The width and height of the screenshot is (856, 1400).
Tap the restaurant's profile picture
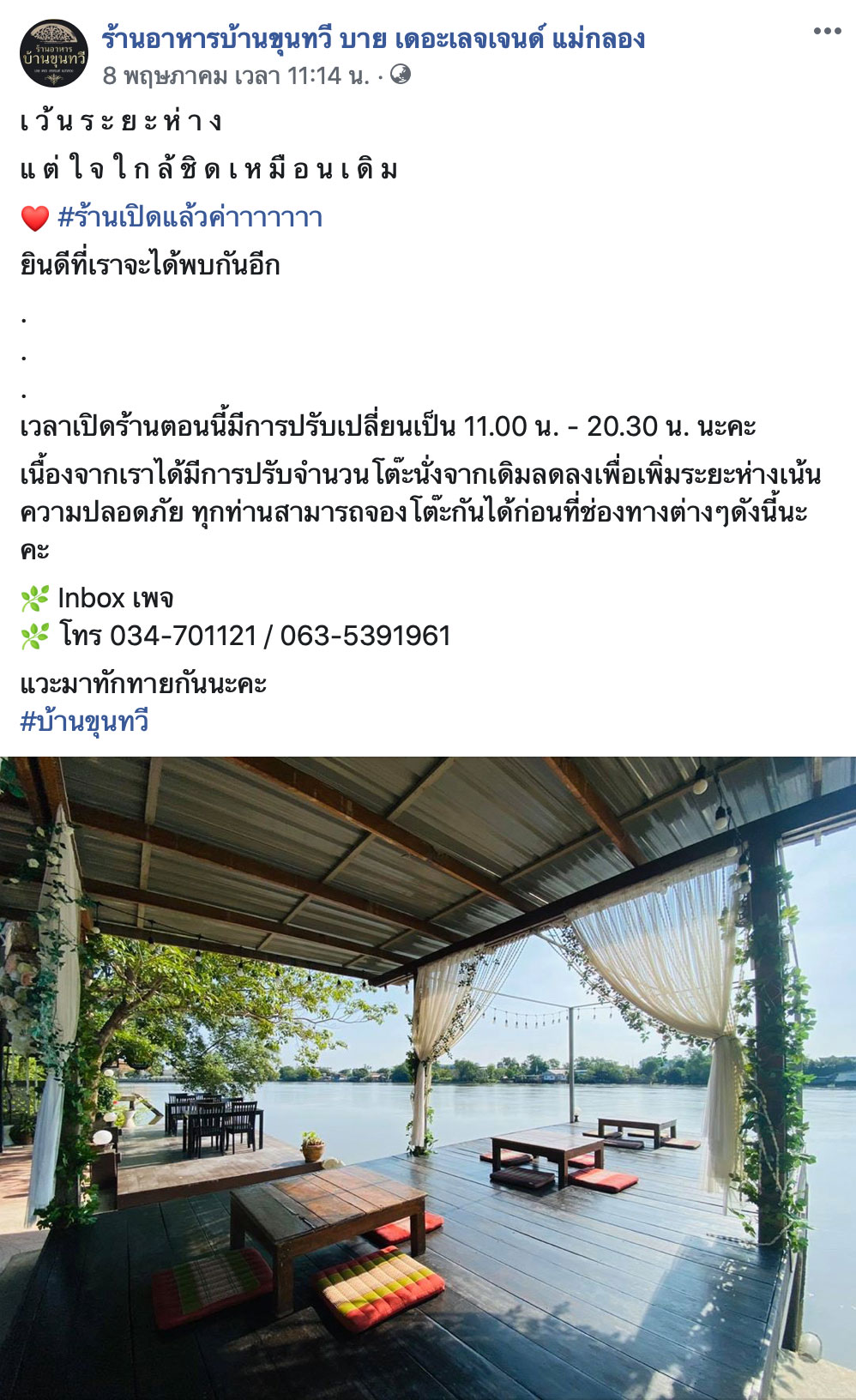(x=54, y=55)
